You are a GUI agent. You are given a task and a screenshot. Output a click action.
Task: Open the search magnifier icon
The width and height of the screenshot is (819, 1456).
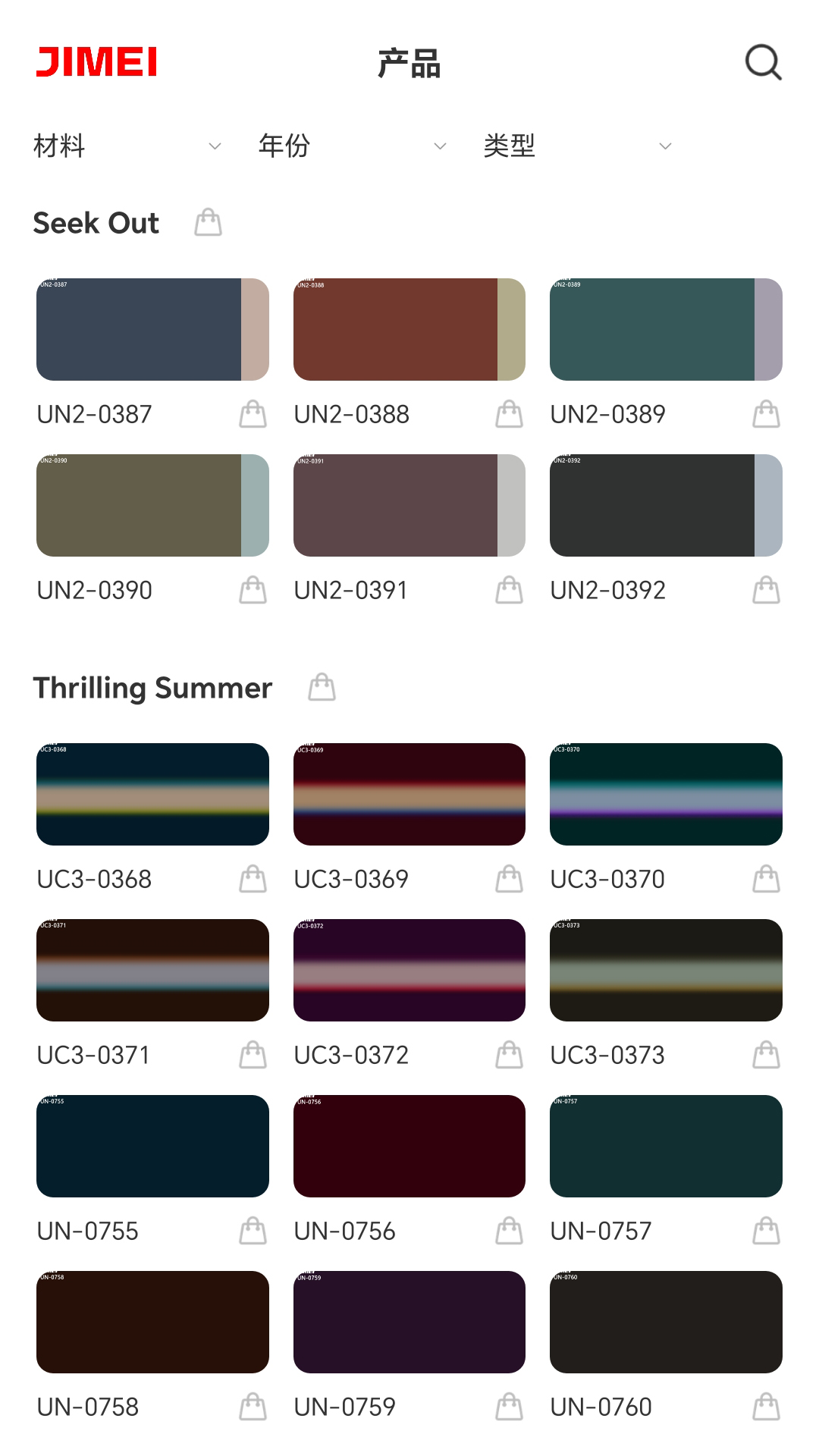click(x=762, y=63)
